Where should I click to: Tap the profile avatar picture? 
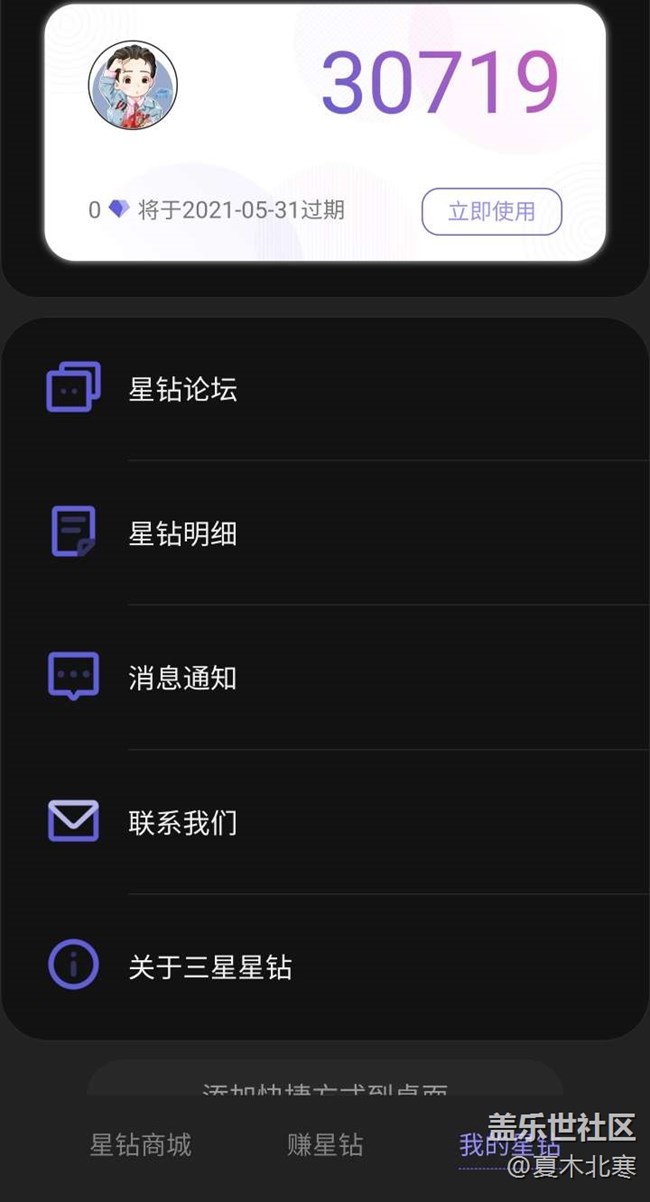pos(133,84)
